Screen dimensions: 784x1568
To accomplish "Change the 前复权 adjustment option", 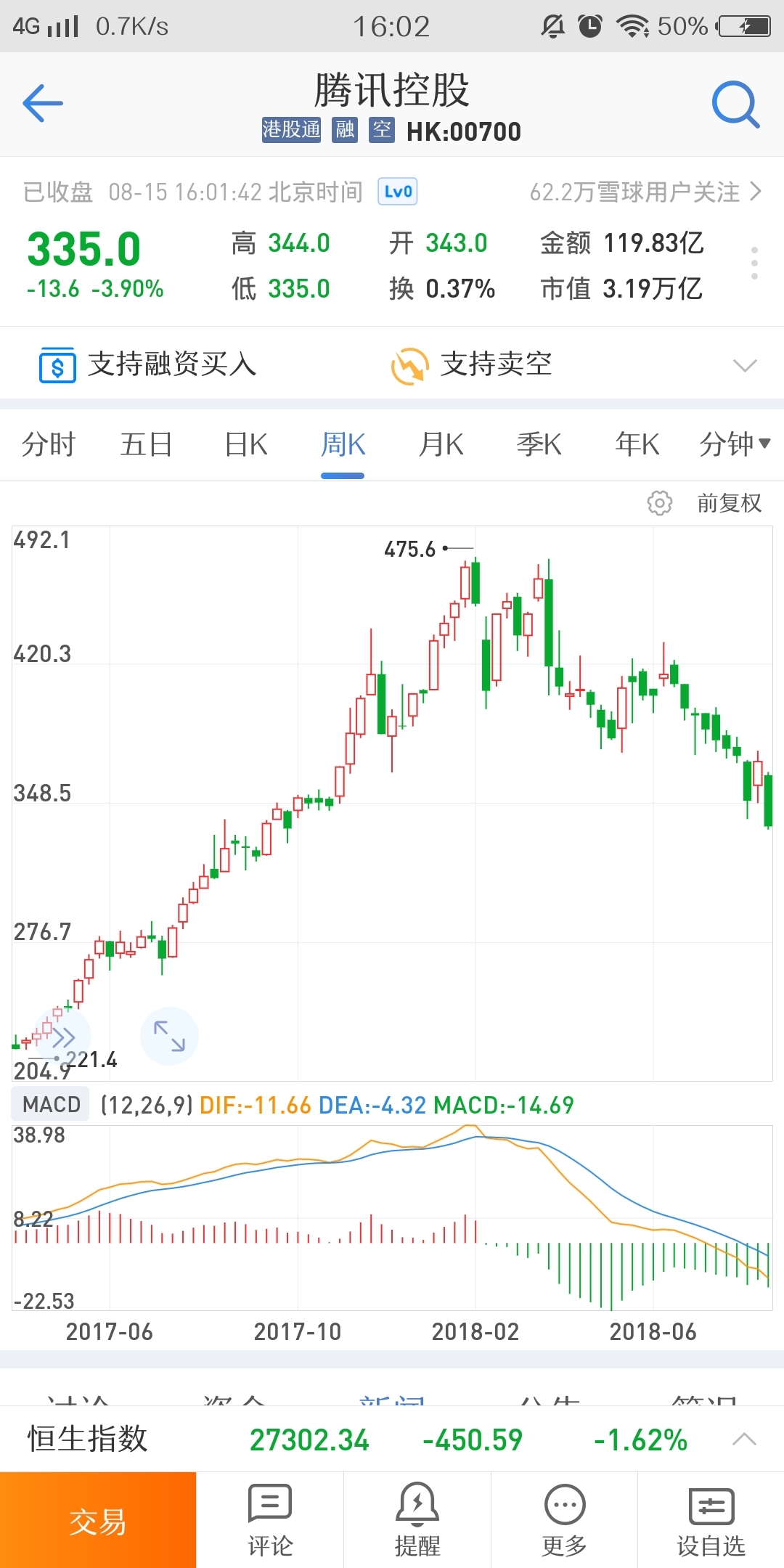I will [729, 502].
